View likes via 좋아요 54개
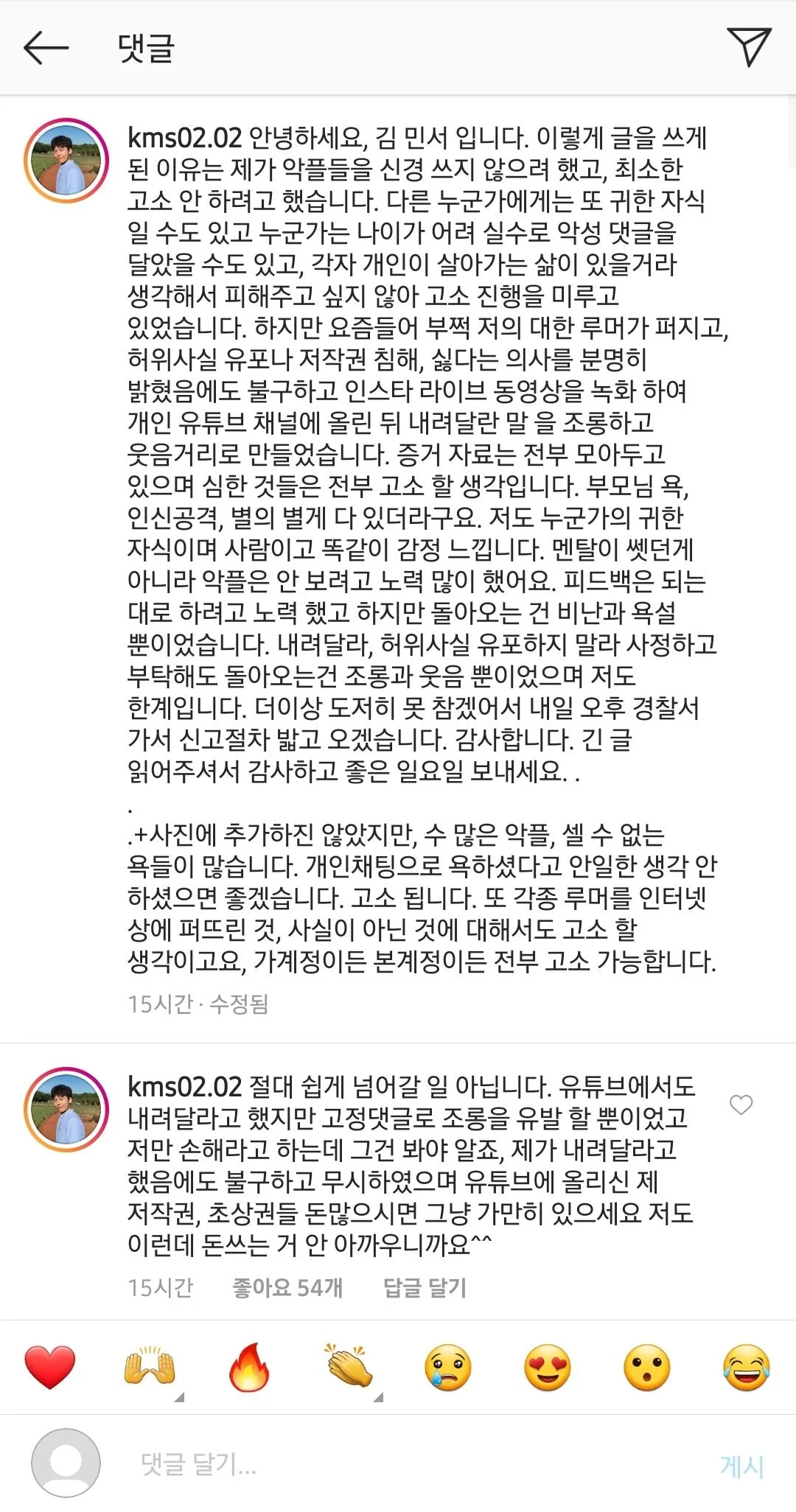The height and width of the screenshot is (1512, 796). (287, 1287)
